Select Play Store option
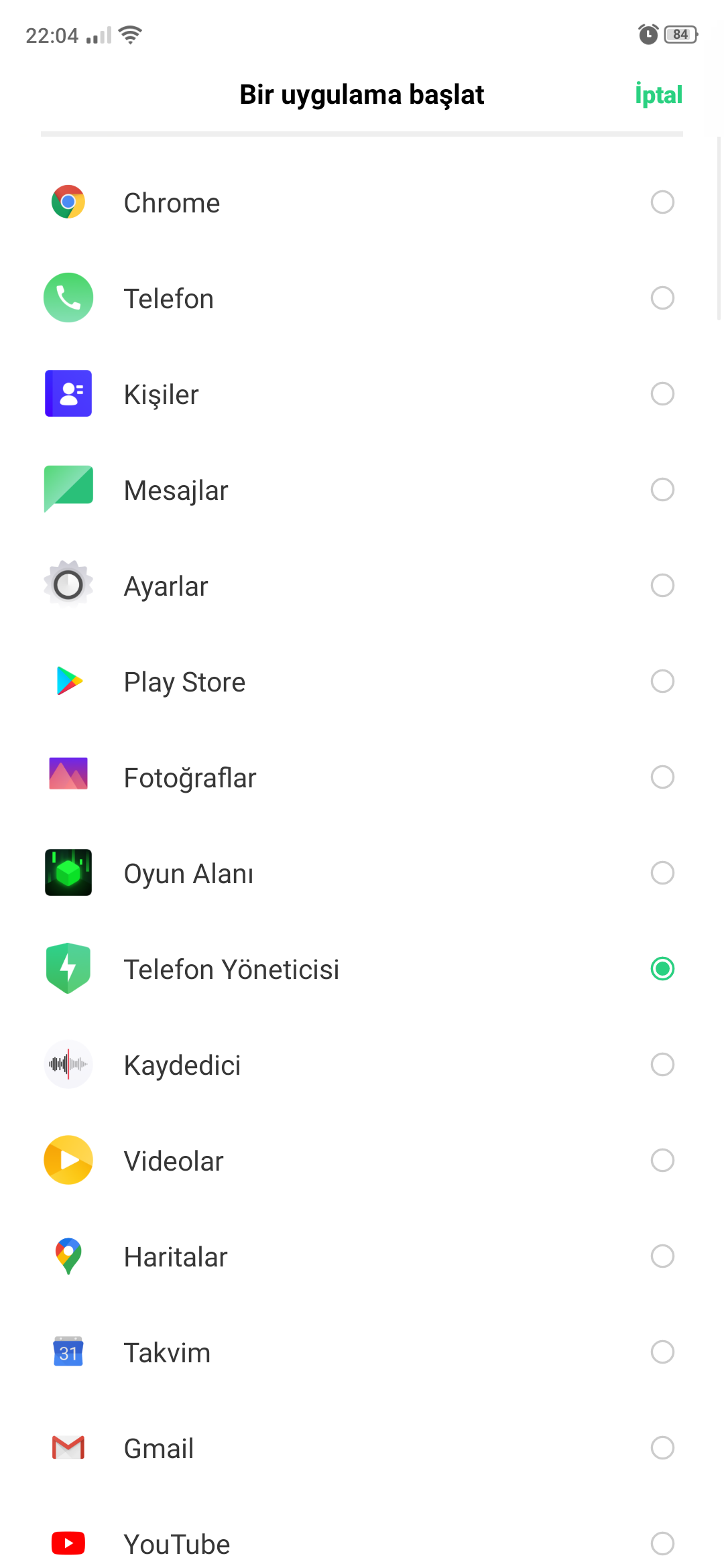Screen dimensions: 724x1568 [362, 681]
